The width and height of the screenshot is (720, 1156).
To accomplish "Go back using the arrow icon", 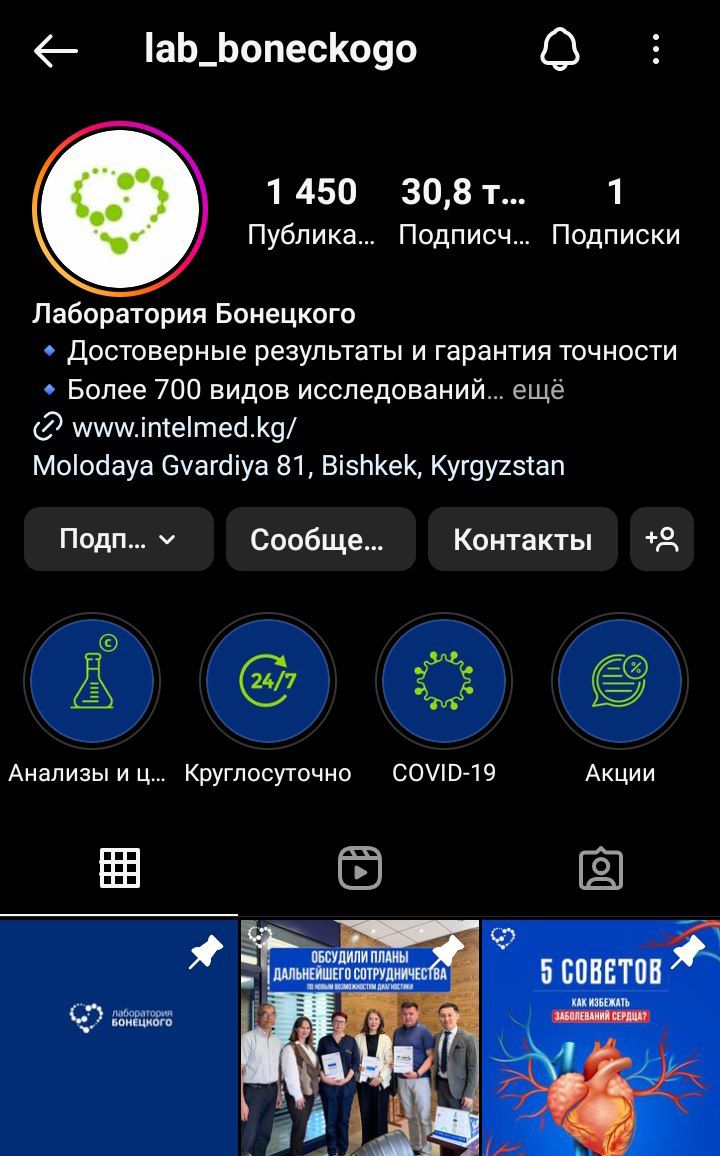I will 55,50.
